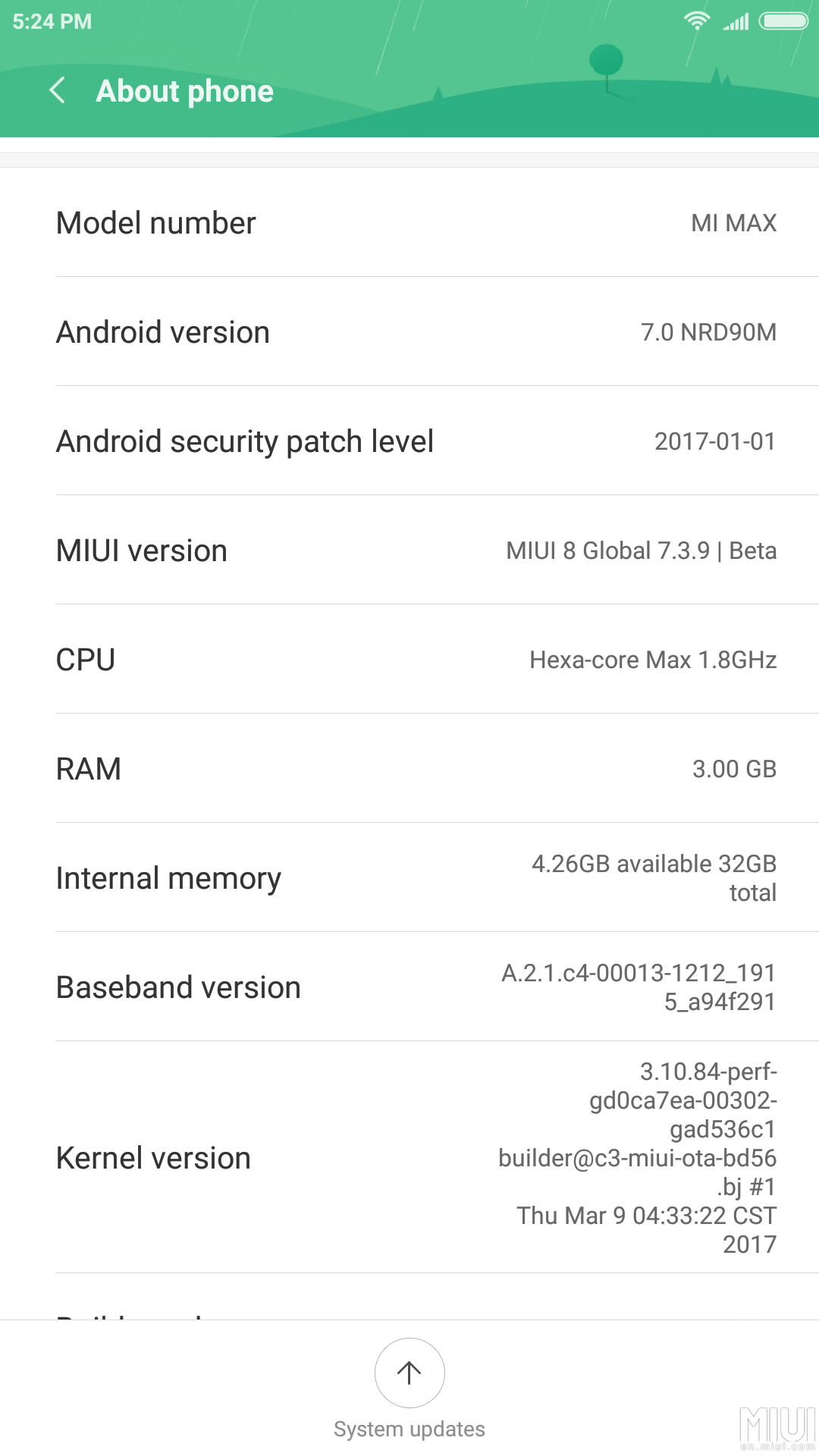Tap the Model number row
Screen dimensions: 819x1456
coord(409,222)
